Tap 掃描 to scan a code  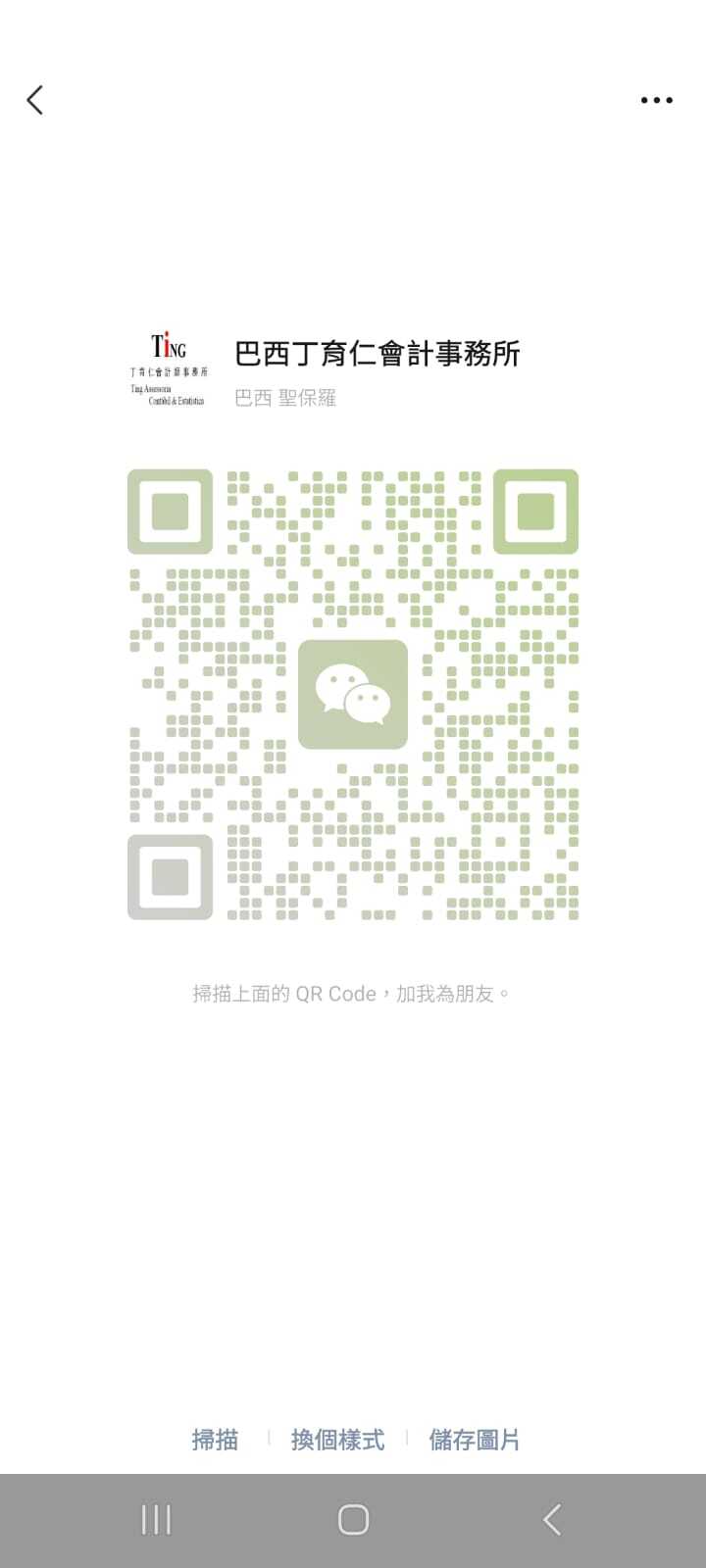click(x=215, y=1440)
